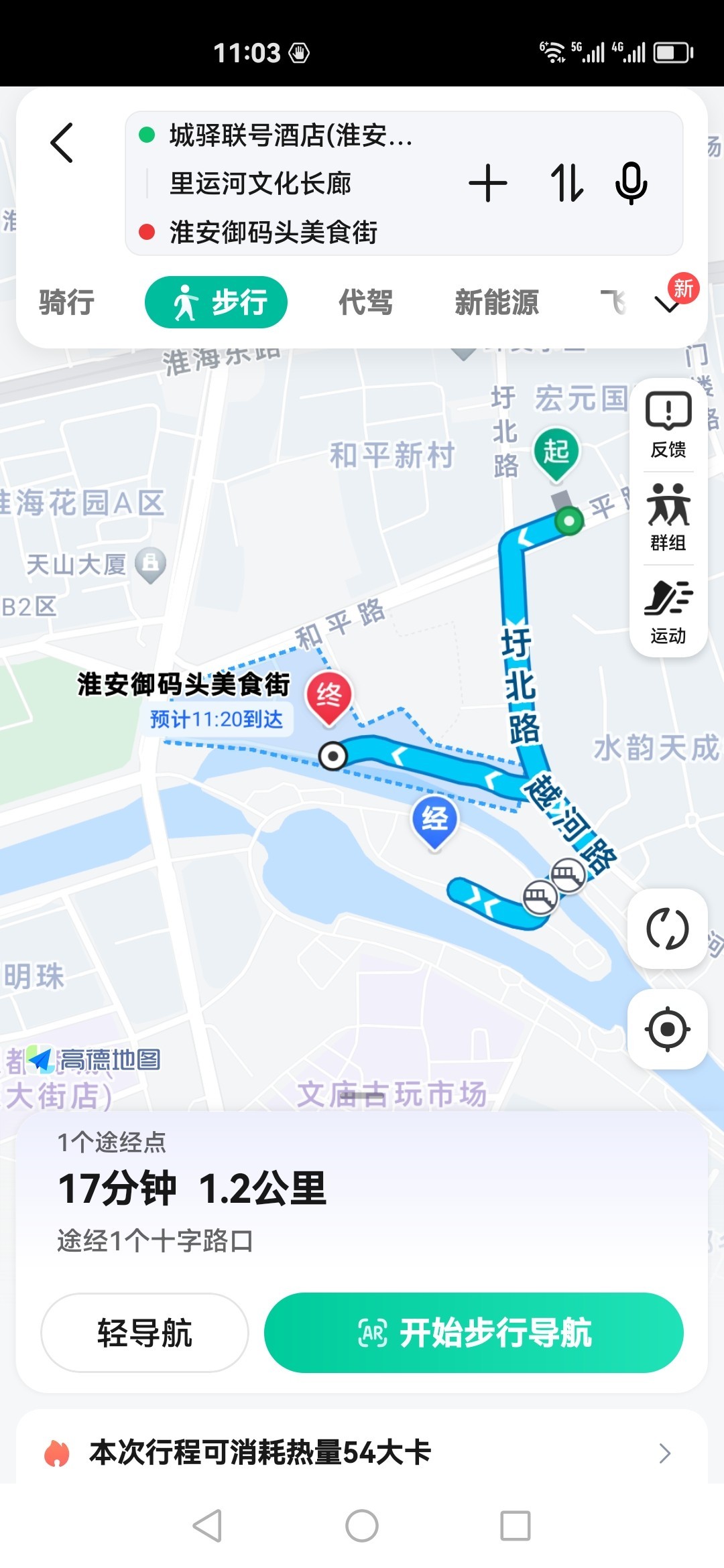
Task: Select the 步行 walking tab
Action: (216, 302)
